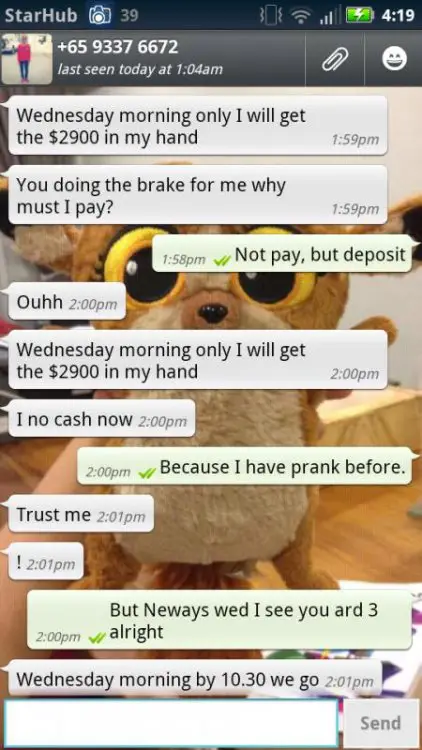Focus the message text field
The width and height of the screenshot is (422, 750).
point(171,722)
